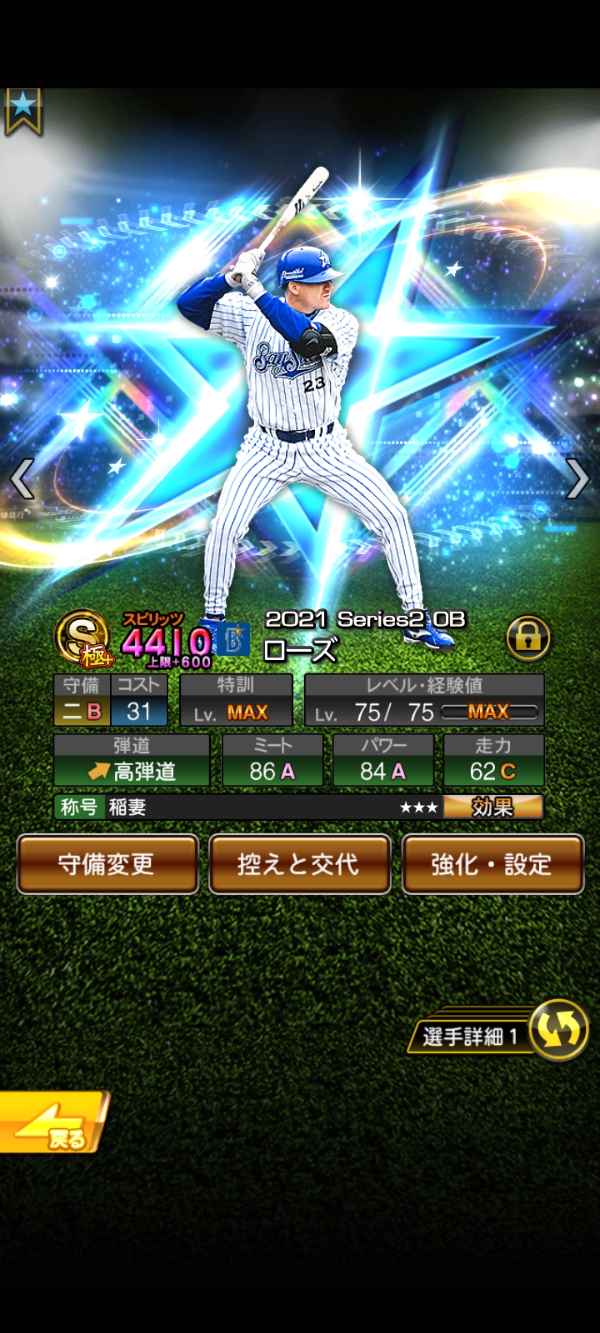
Task: Select 控えと交代 to swap with a reserve
Action: [299, 864]
